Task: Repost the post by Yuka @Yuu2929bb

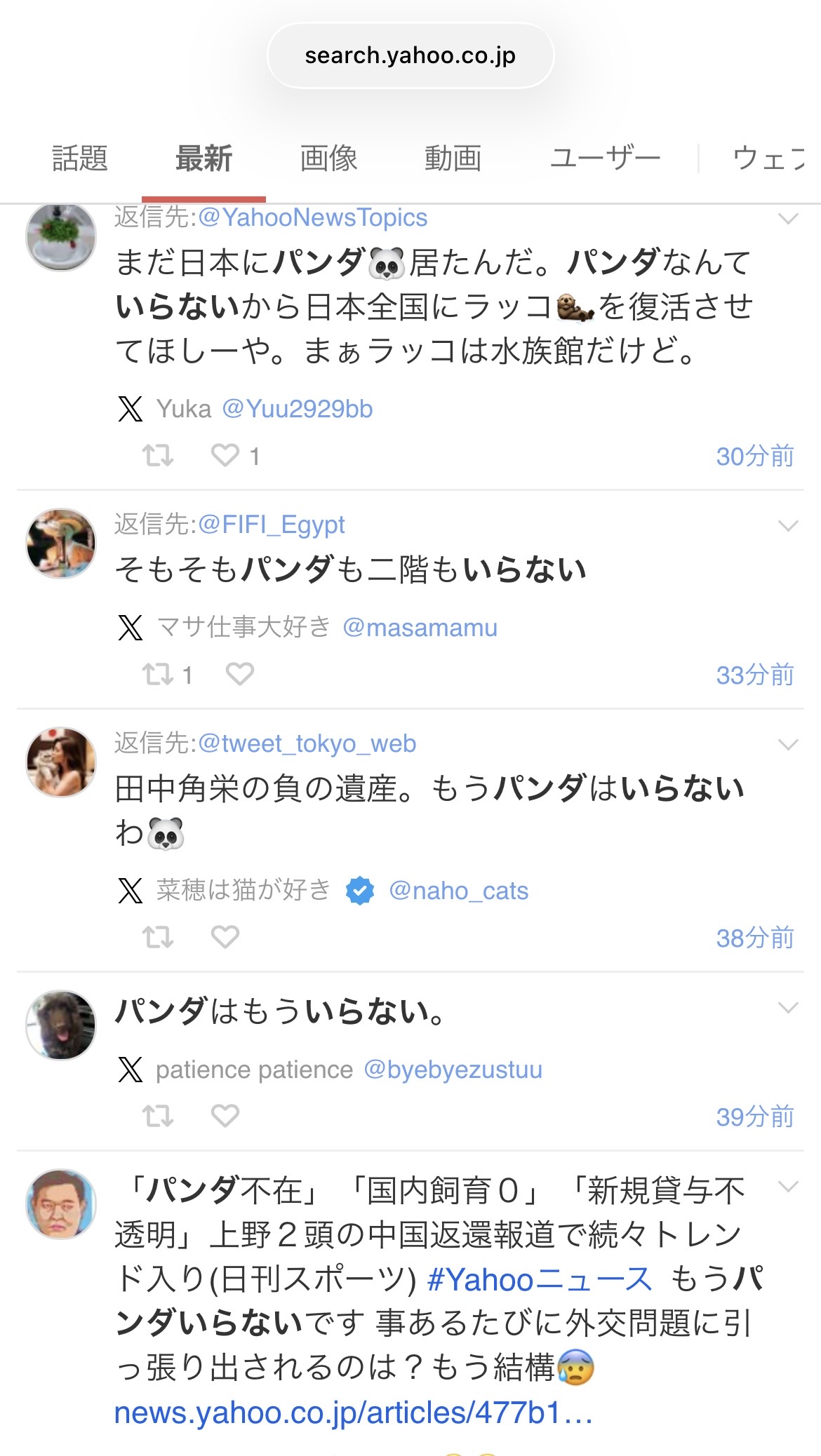Action: 158,456
